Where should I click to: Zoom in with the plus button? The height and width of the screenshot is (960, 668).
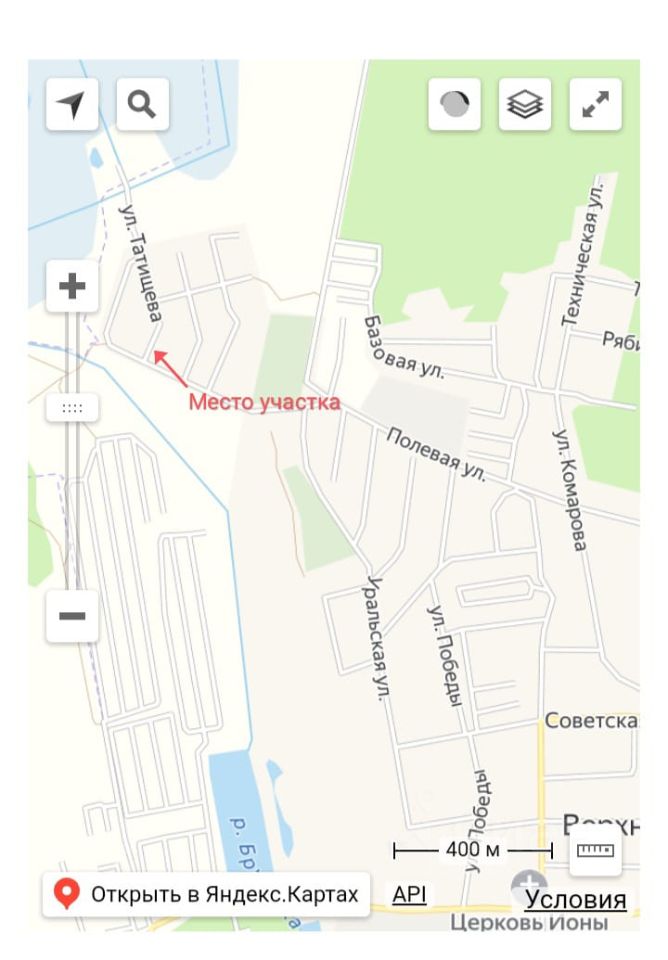coord(72,287)
